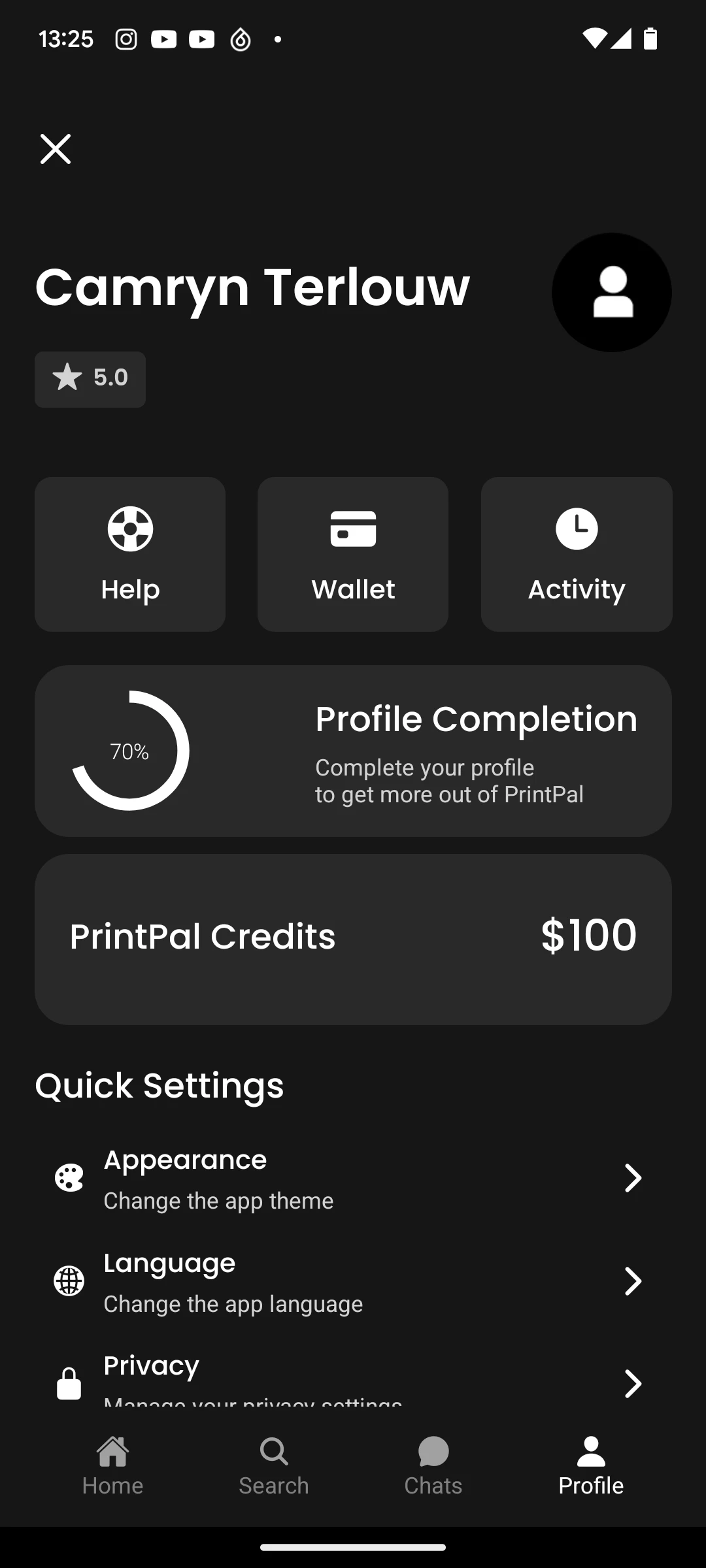Screen dimensions: 706x1568
Task: Tap the Appearance palette icon
Action: 69,1177
